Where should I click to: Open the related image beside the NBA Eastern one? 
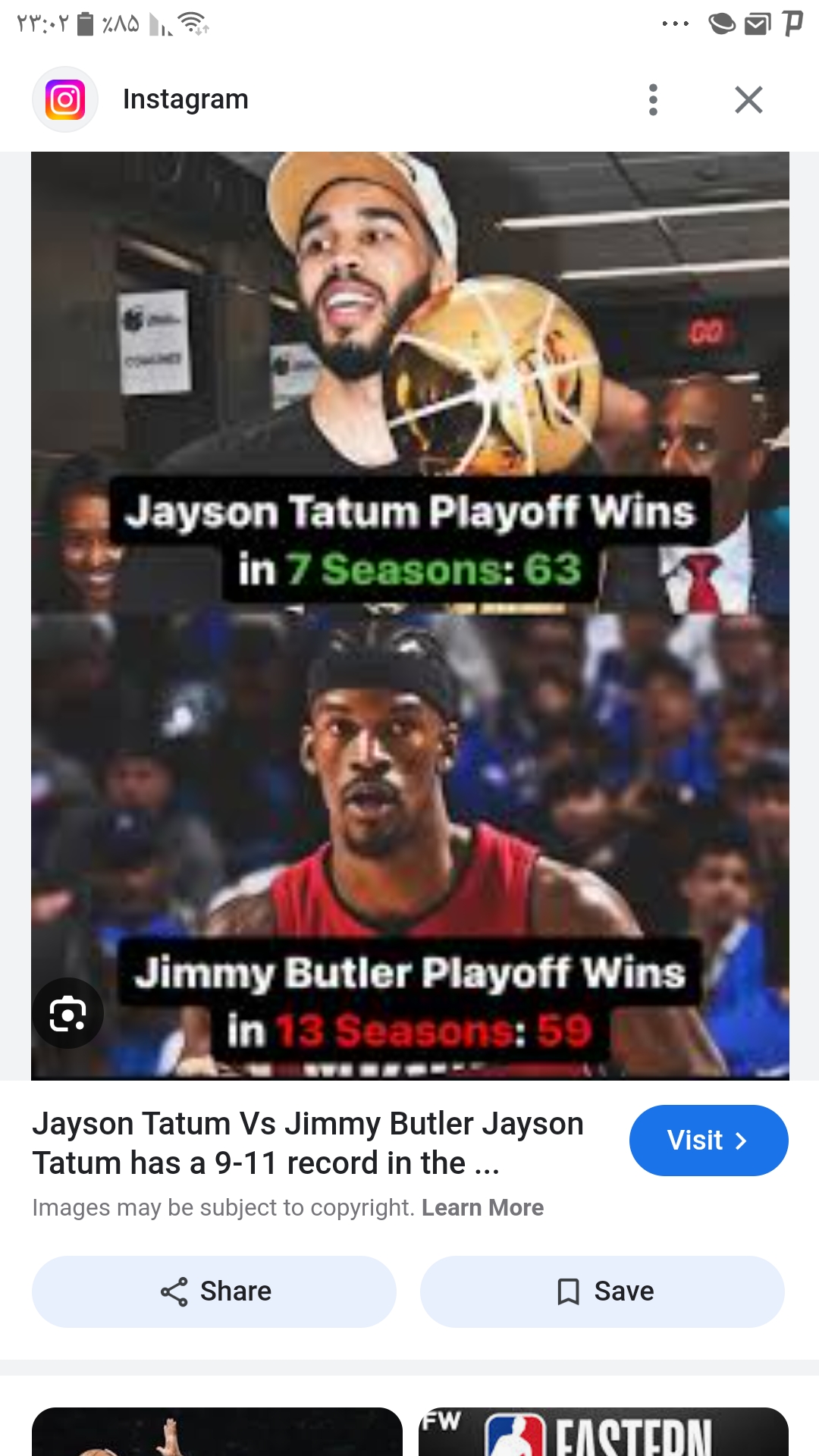click(x=217, y=1432)
